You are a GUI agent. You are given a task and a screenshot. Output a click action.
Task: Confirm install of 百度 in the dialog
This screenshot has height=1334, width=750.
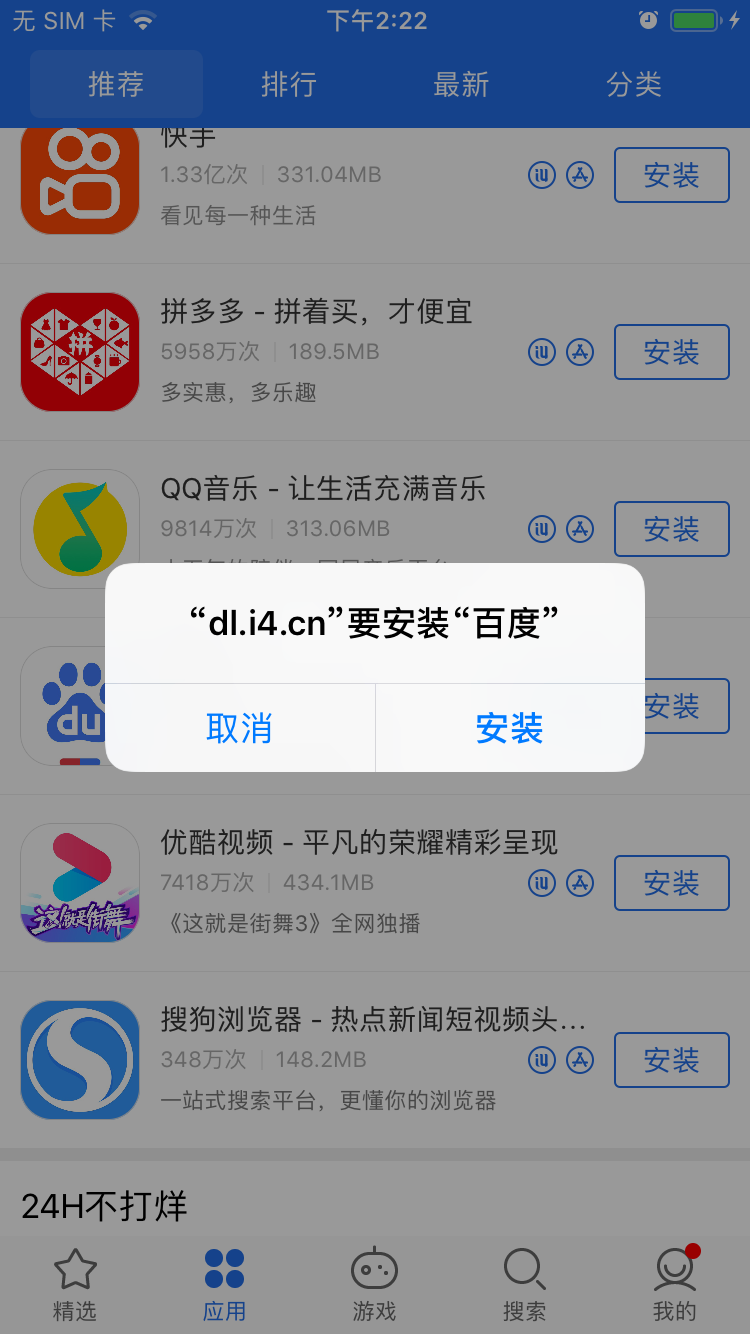[x=510, y=729]
